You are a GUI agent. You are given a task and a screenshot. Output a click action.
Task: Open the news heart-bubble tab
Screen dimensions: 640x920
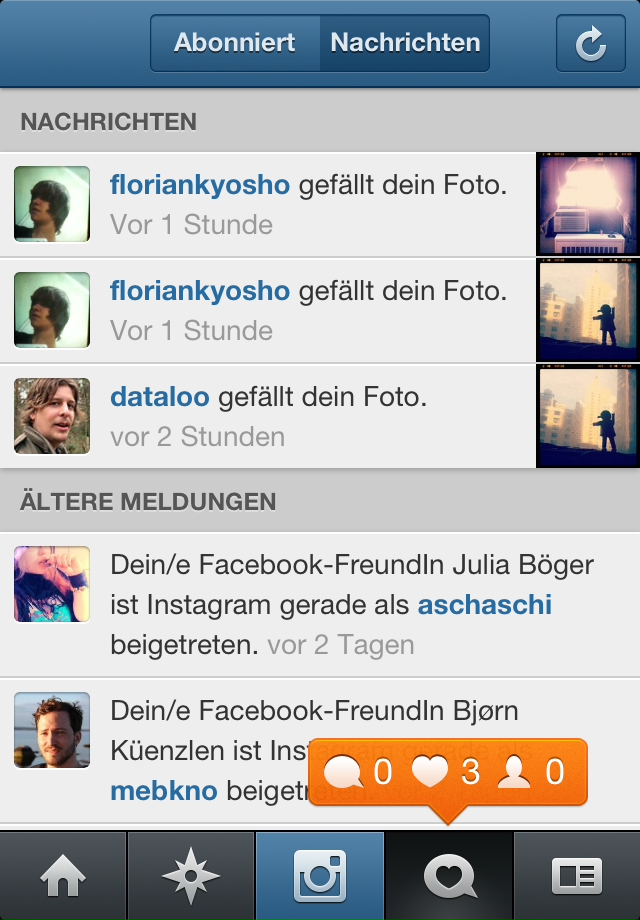point(448,876)
